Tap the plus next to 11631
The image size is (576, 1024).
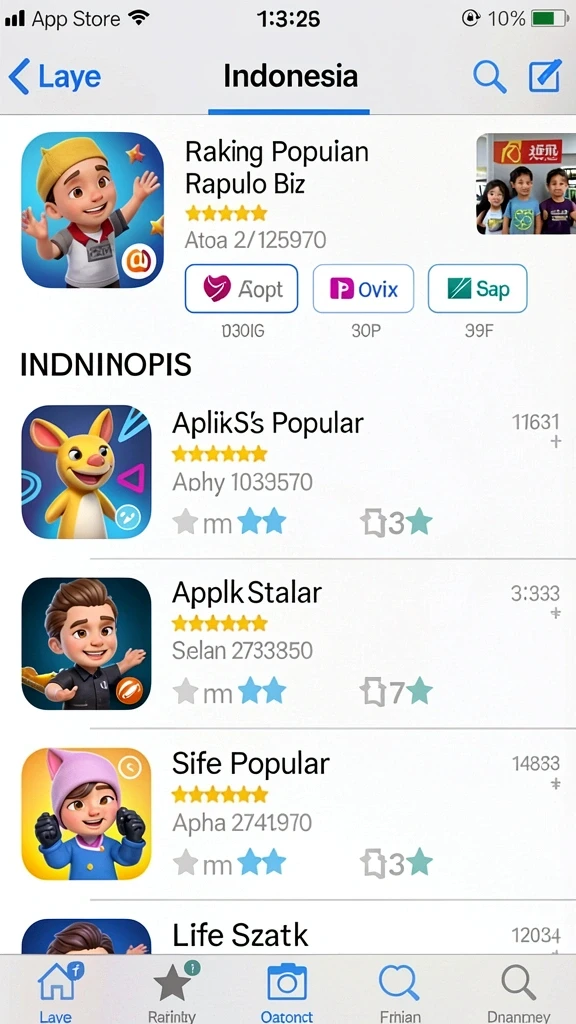556,442
